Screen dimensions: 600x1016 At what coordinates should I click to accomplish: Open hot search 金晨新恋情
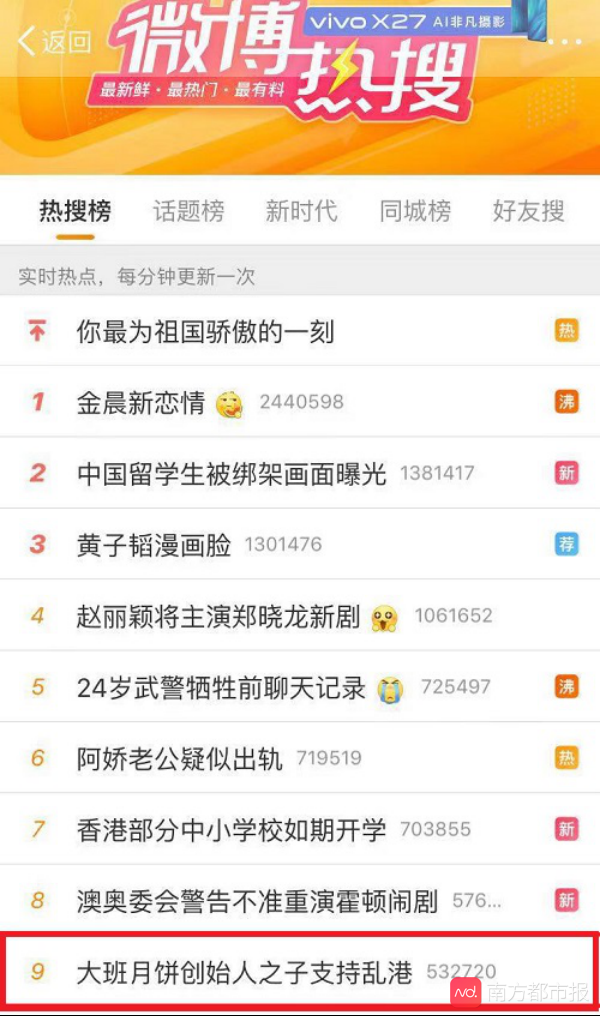tap(141, 402)
